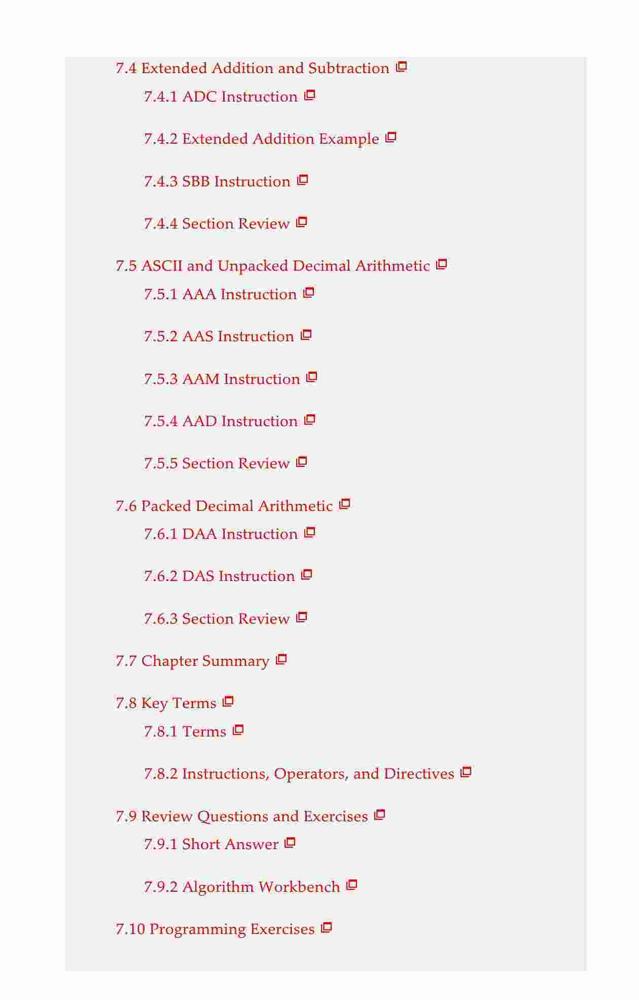Open 7.8.2 Instructions, Operators, and Directives
The height and width of the screenshot is (1000, 639).
point(299,774)
